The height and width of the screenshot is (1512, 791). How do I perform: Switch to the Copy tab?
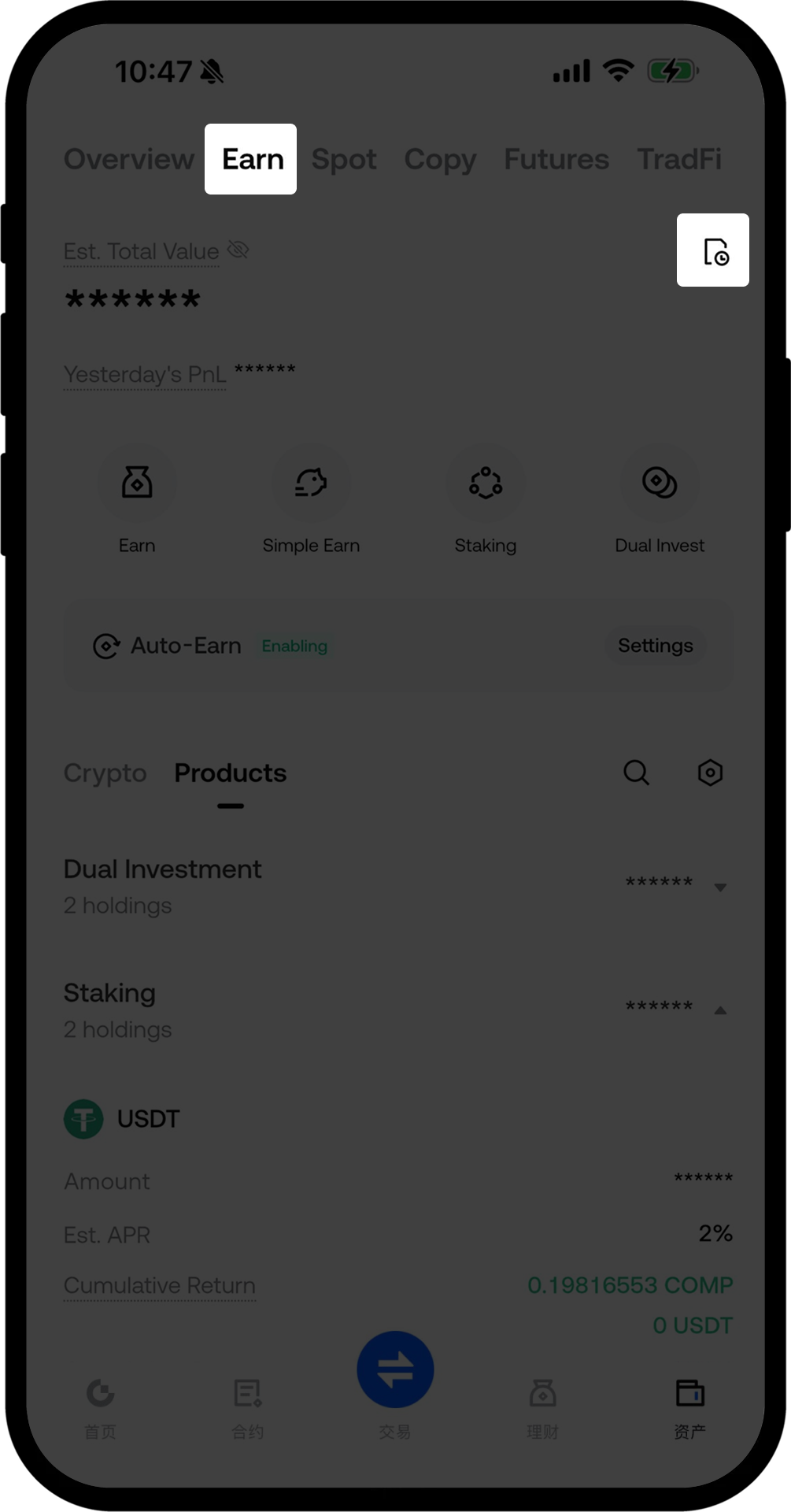pyautogui.click(x=440, y=160)
